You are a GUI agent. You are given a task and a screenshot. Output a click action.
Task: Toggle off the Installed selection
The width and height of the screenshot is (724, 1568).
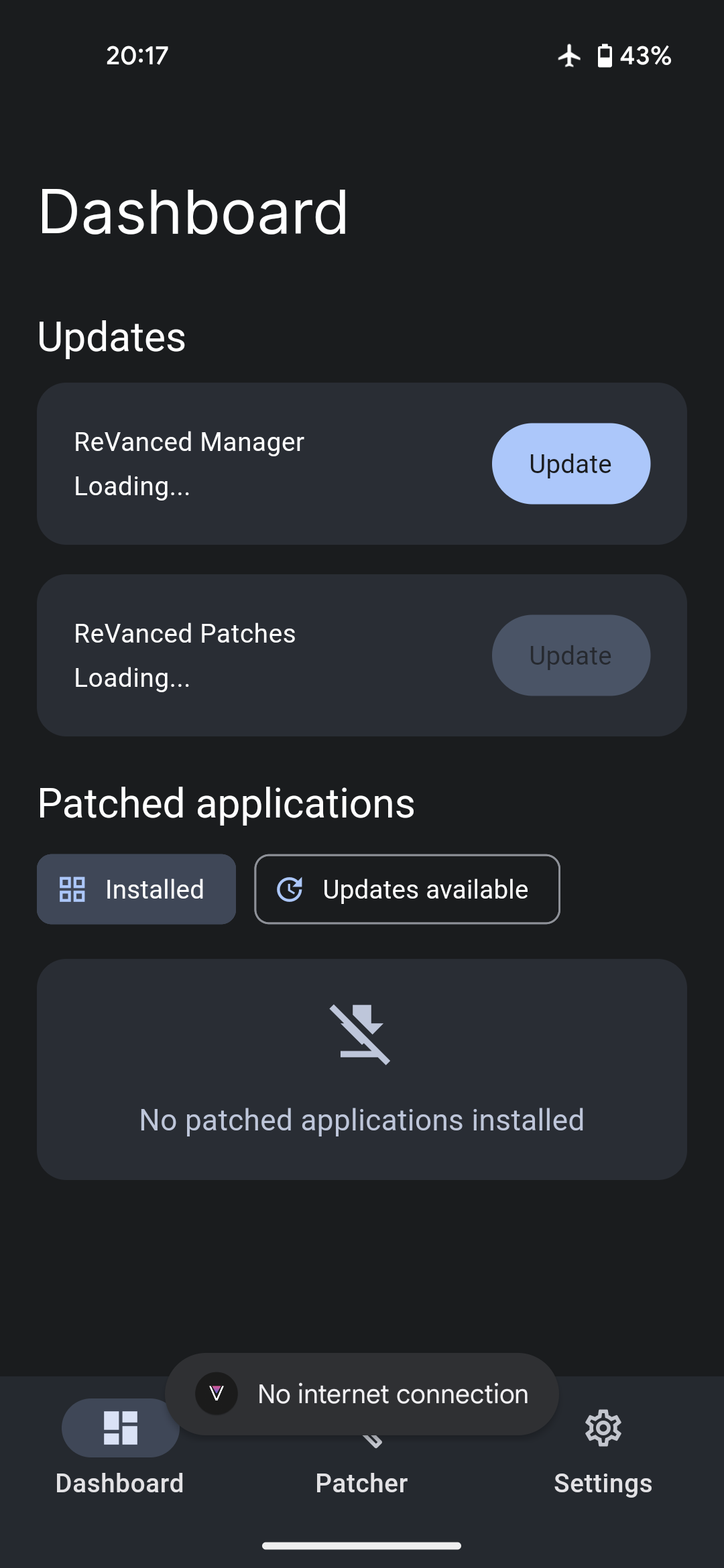coord(136,889)
